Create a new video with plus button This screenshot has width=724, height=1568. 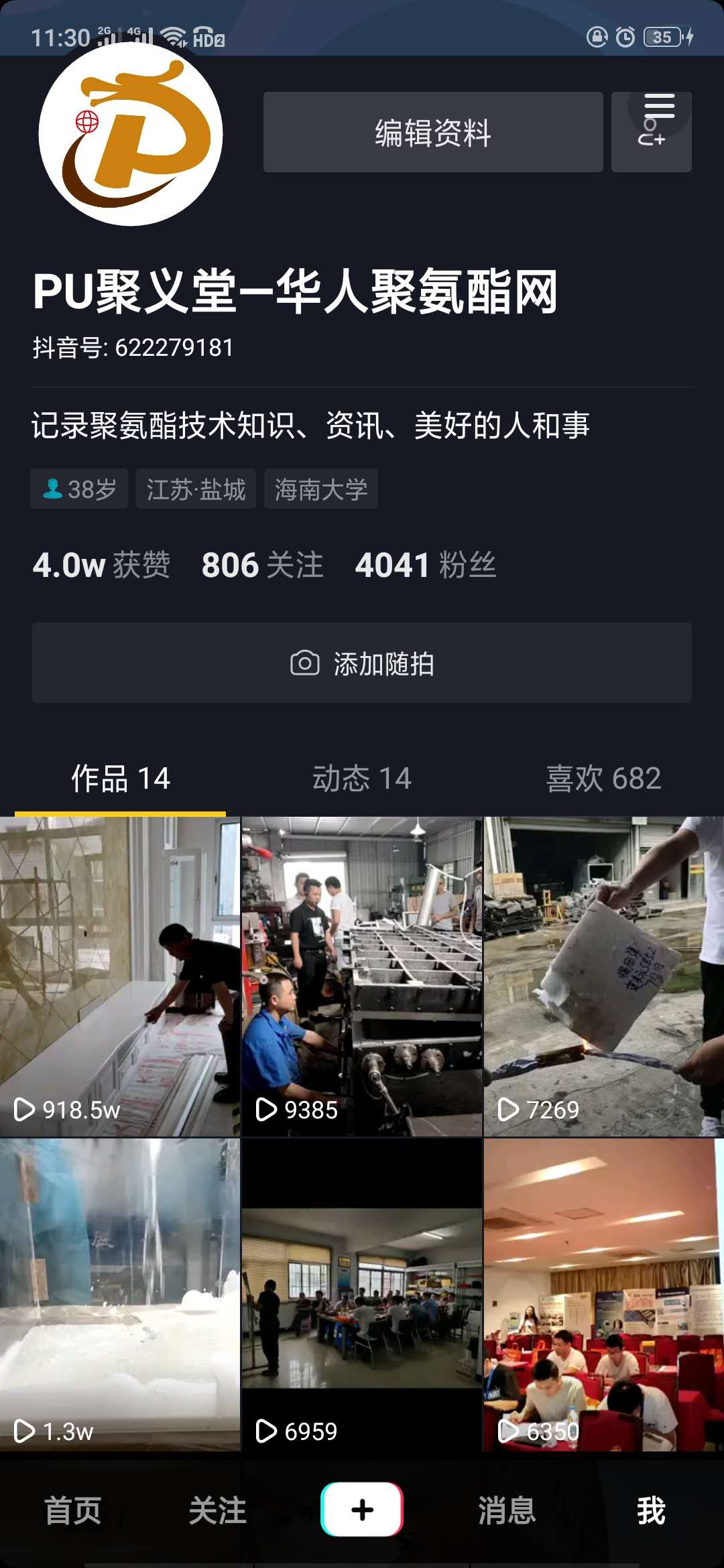coord(362,1509)
